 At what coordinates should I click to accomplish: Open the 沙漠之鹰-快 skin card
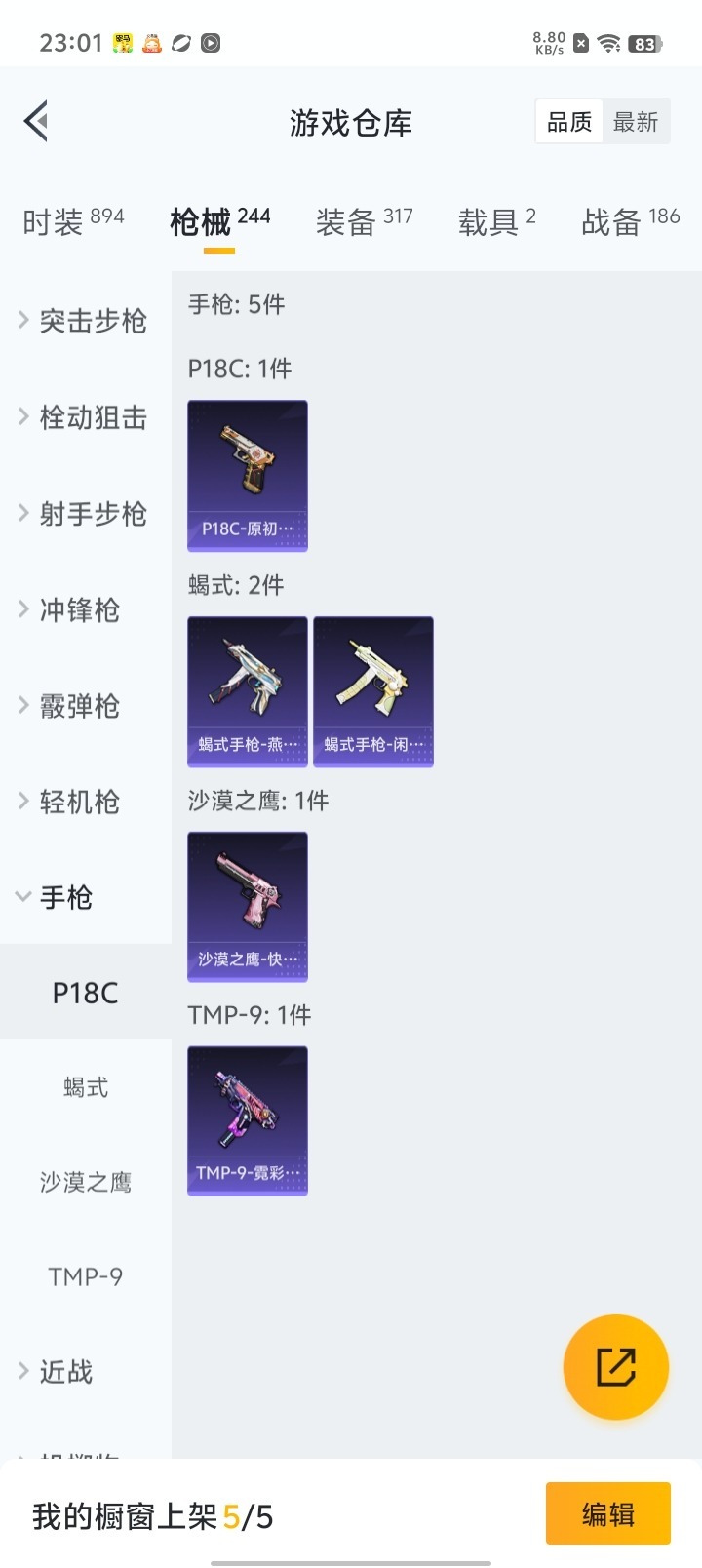point(248,906)
